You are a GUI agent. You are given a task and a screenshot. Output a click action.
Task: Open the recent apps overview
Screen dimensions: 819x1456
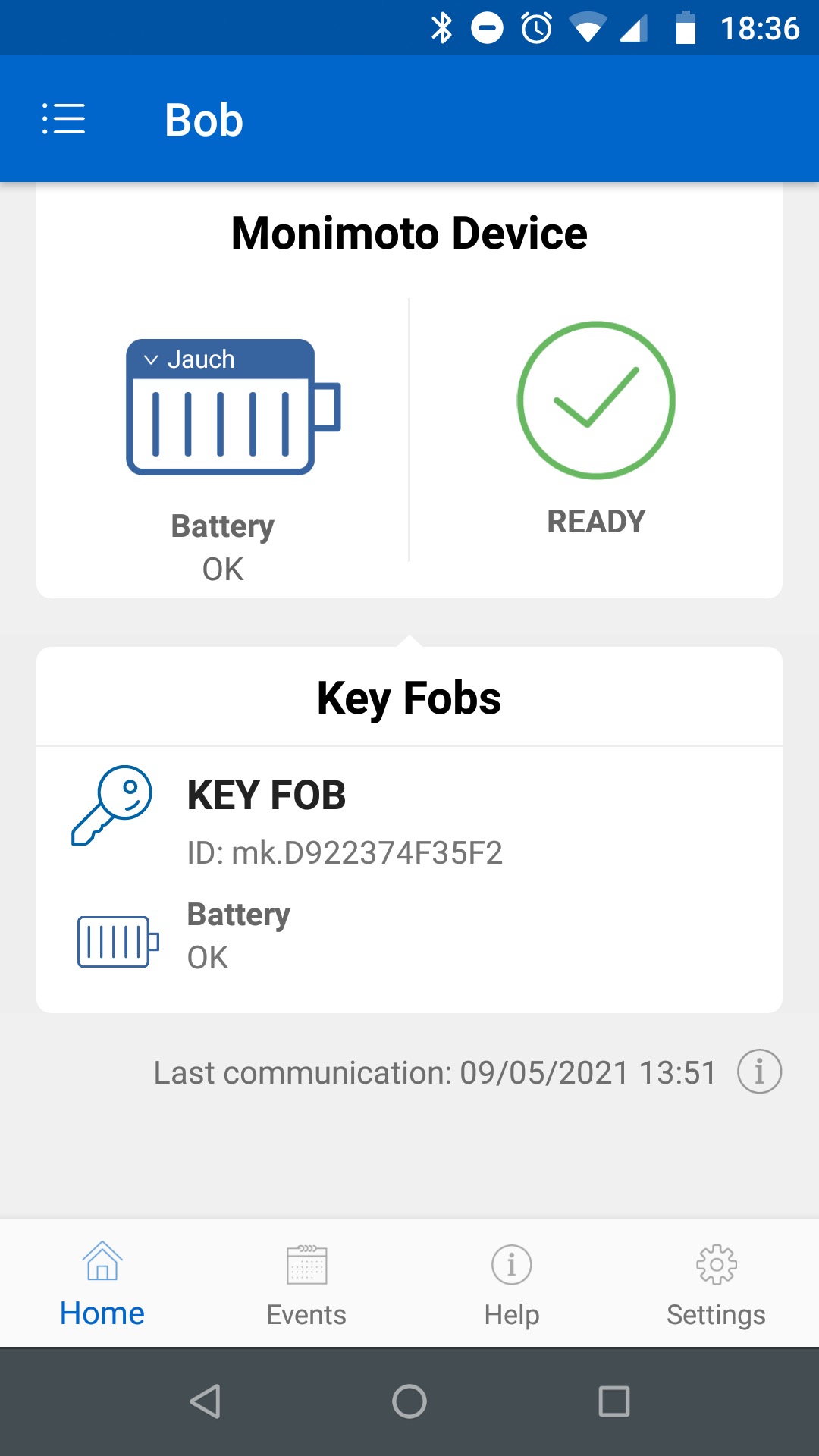point(613,1401)
